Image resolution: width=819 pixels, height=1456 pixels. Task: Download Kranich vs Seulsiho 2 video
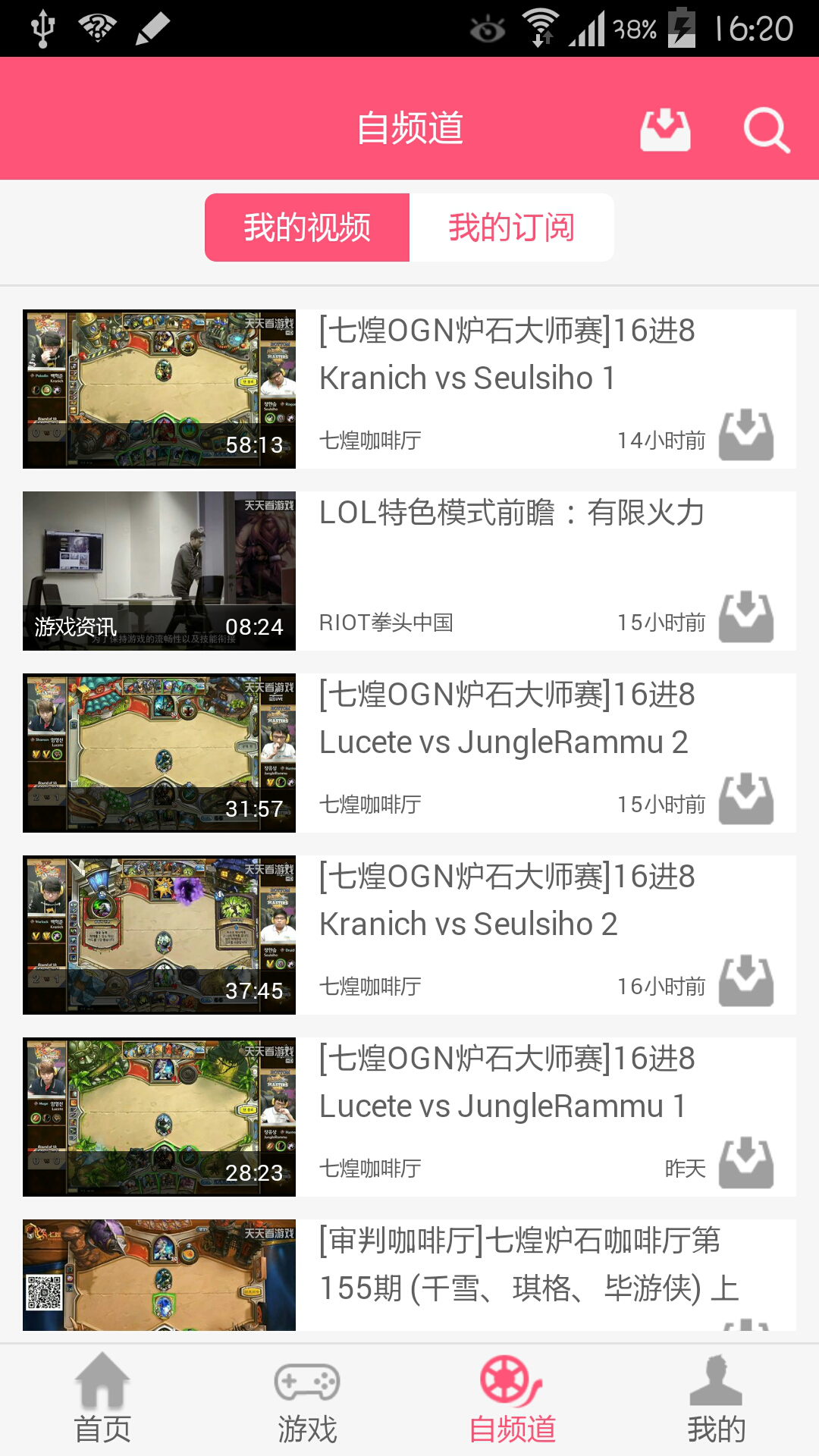(x=746, y=981)
